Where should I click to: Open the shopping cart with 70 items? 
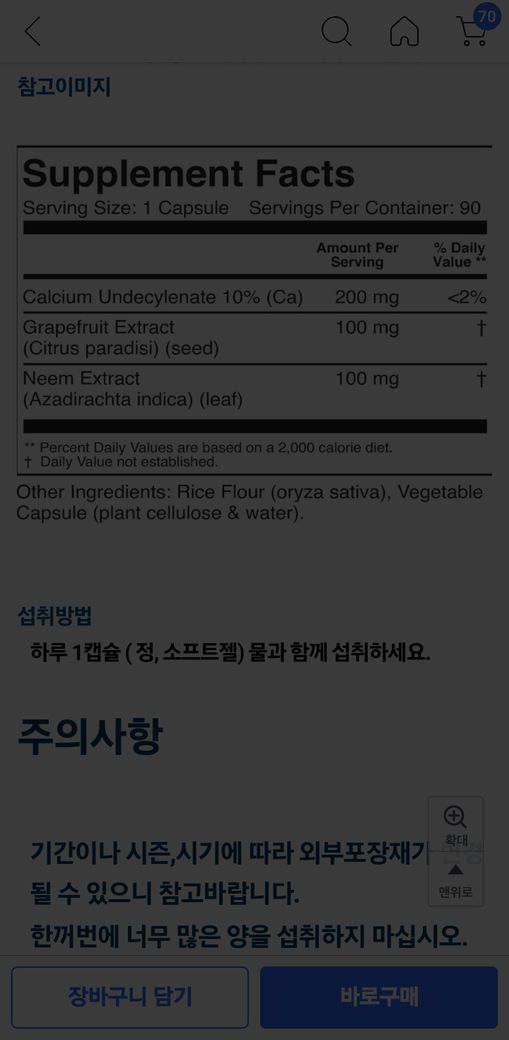tap(475, 29)
